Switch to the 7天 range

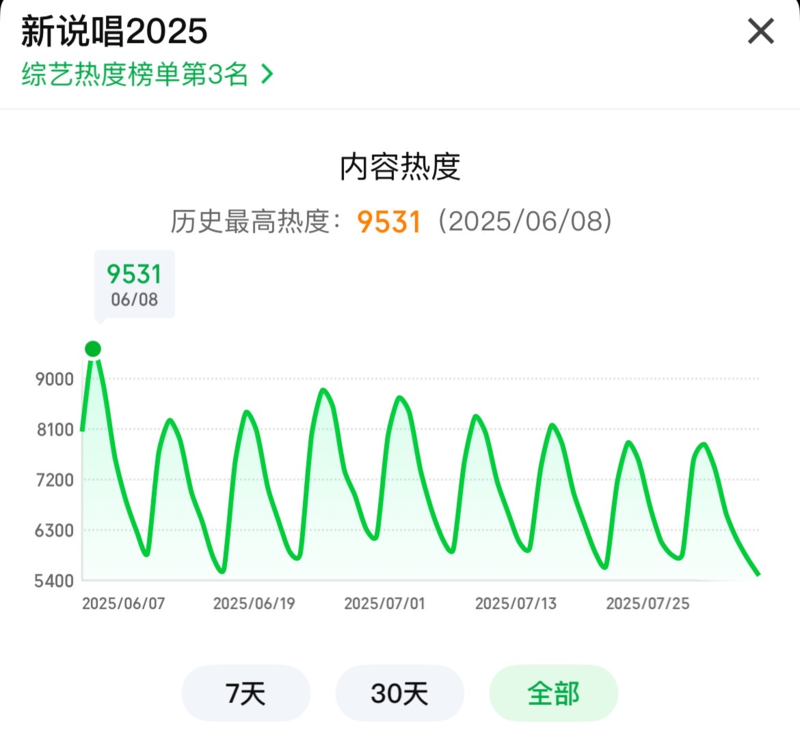pyautogui.click(x=246, y=693)
